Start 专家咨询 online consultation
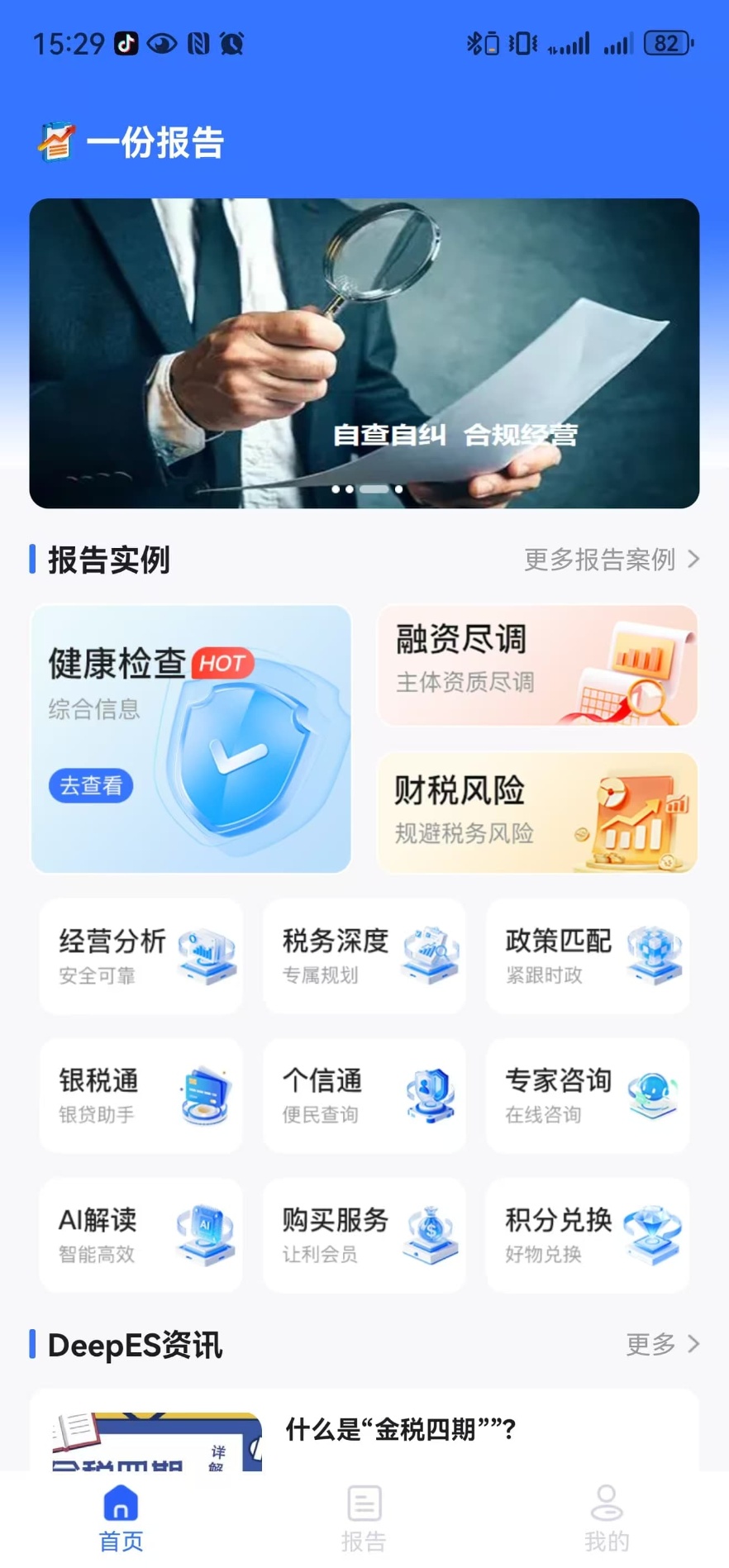This screenshot has height=1568, width=729. (588, 1096)
